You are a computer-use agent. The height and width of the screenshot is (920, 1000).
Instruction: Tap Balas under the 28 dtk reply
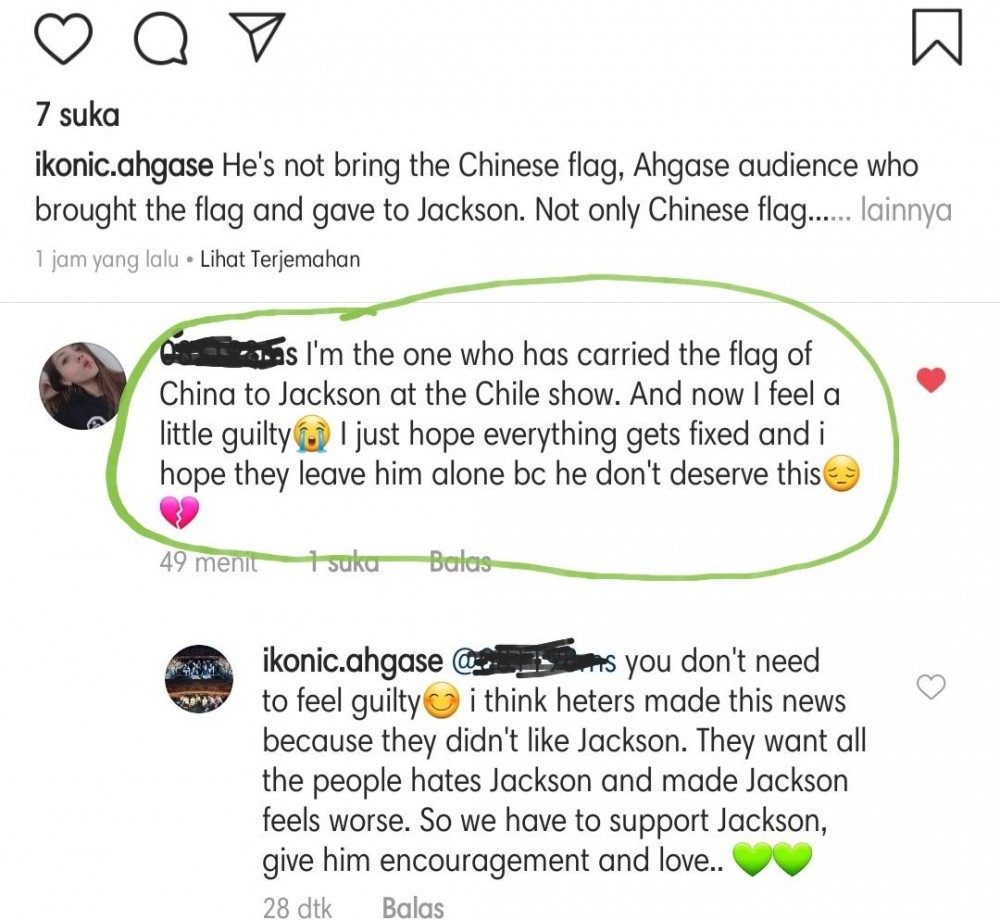pos(413,907)
